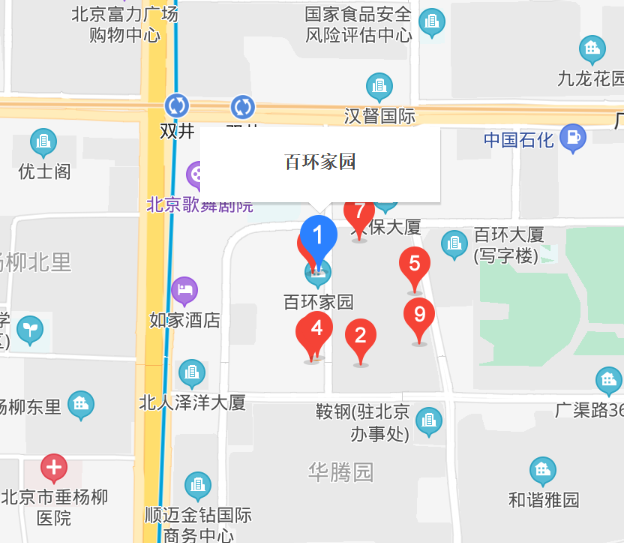The width and height of the screenshot is (624, 543).
Task: Tap 北人泽洋大厦 building point
Action: click(191, 374)
